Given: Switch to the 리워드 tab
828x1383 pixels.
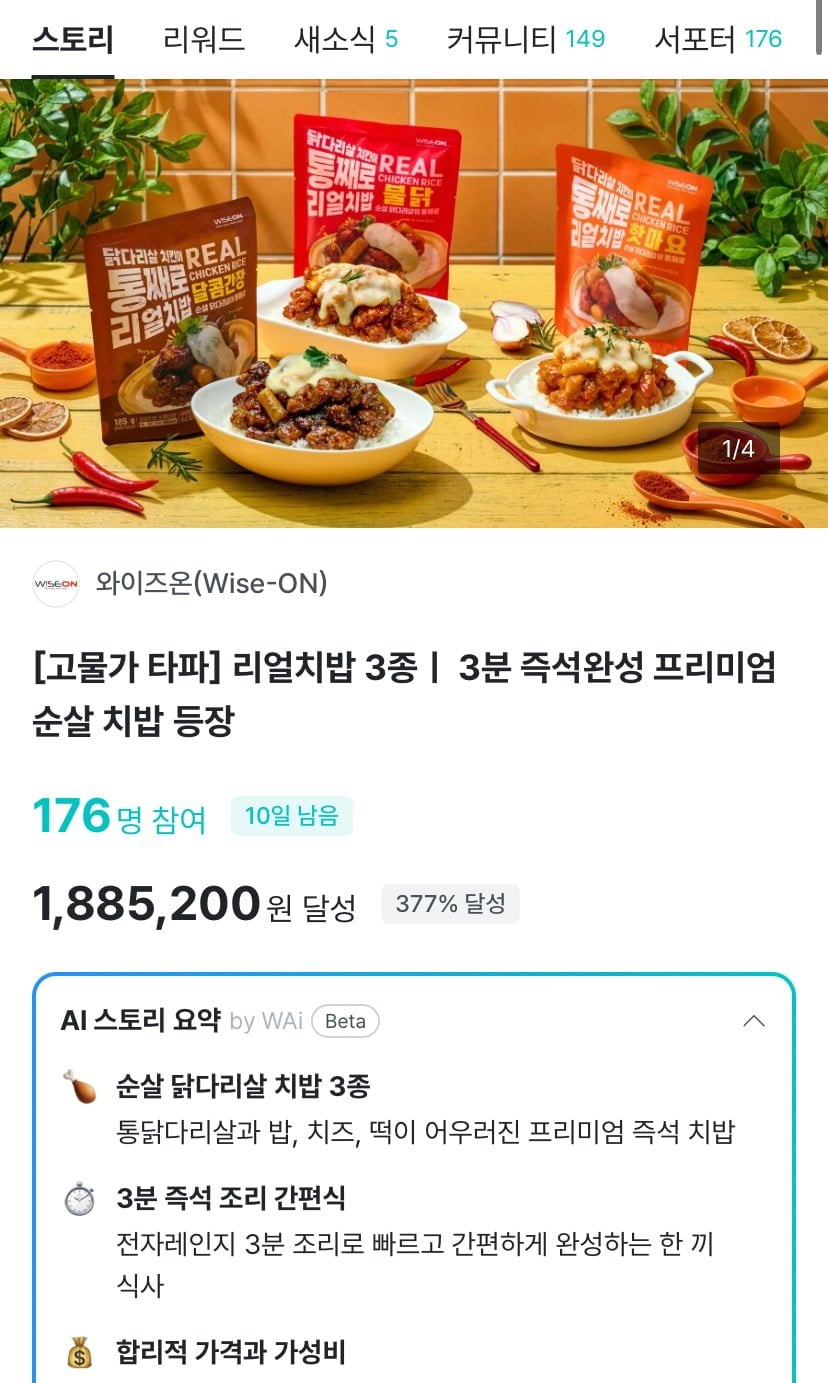Looking at the screenshot, I should click(204, 40).
